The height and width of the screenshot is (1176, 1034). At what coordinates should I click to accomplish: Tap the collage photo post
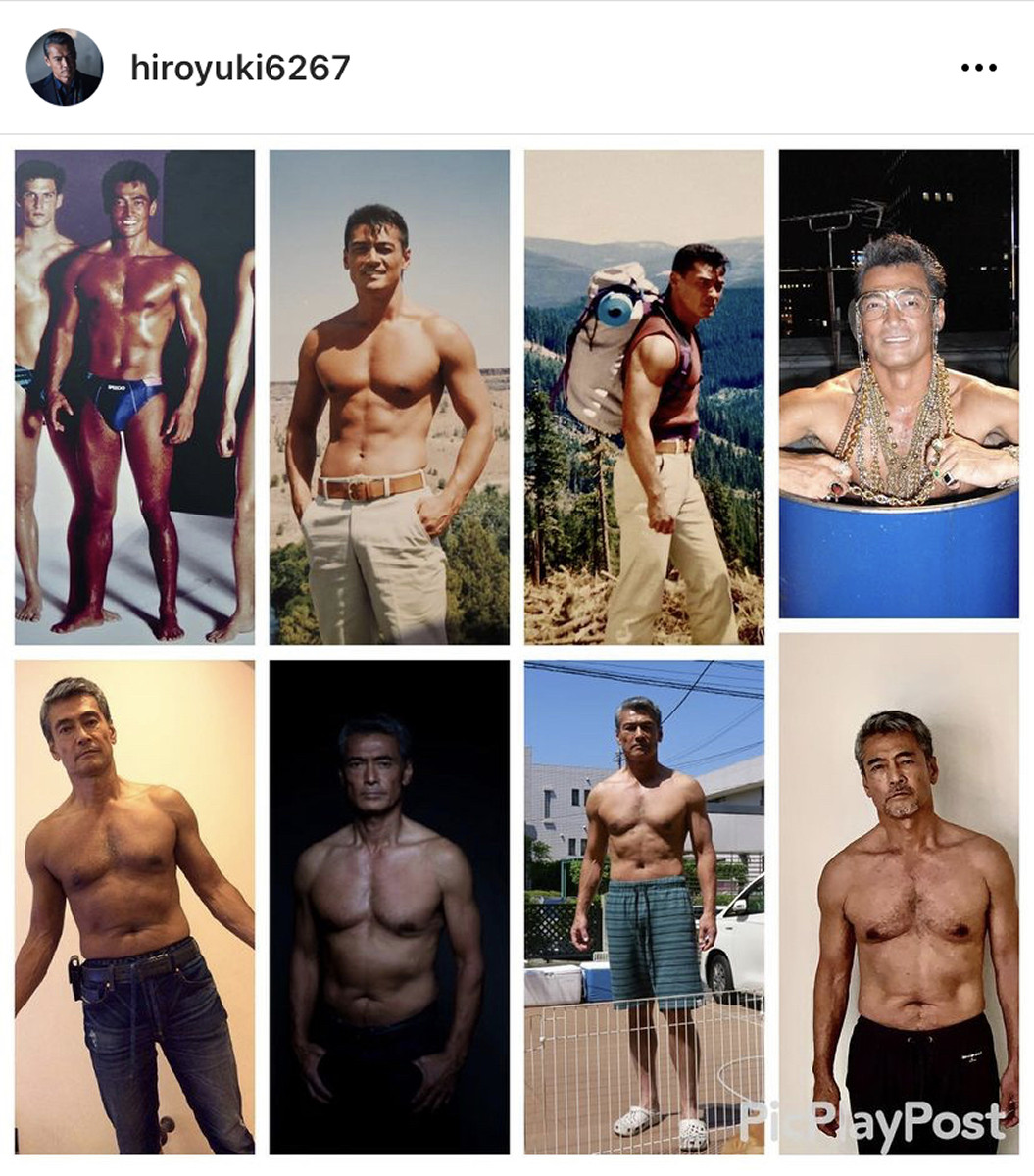tap(517, 652)
